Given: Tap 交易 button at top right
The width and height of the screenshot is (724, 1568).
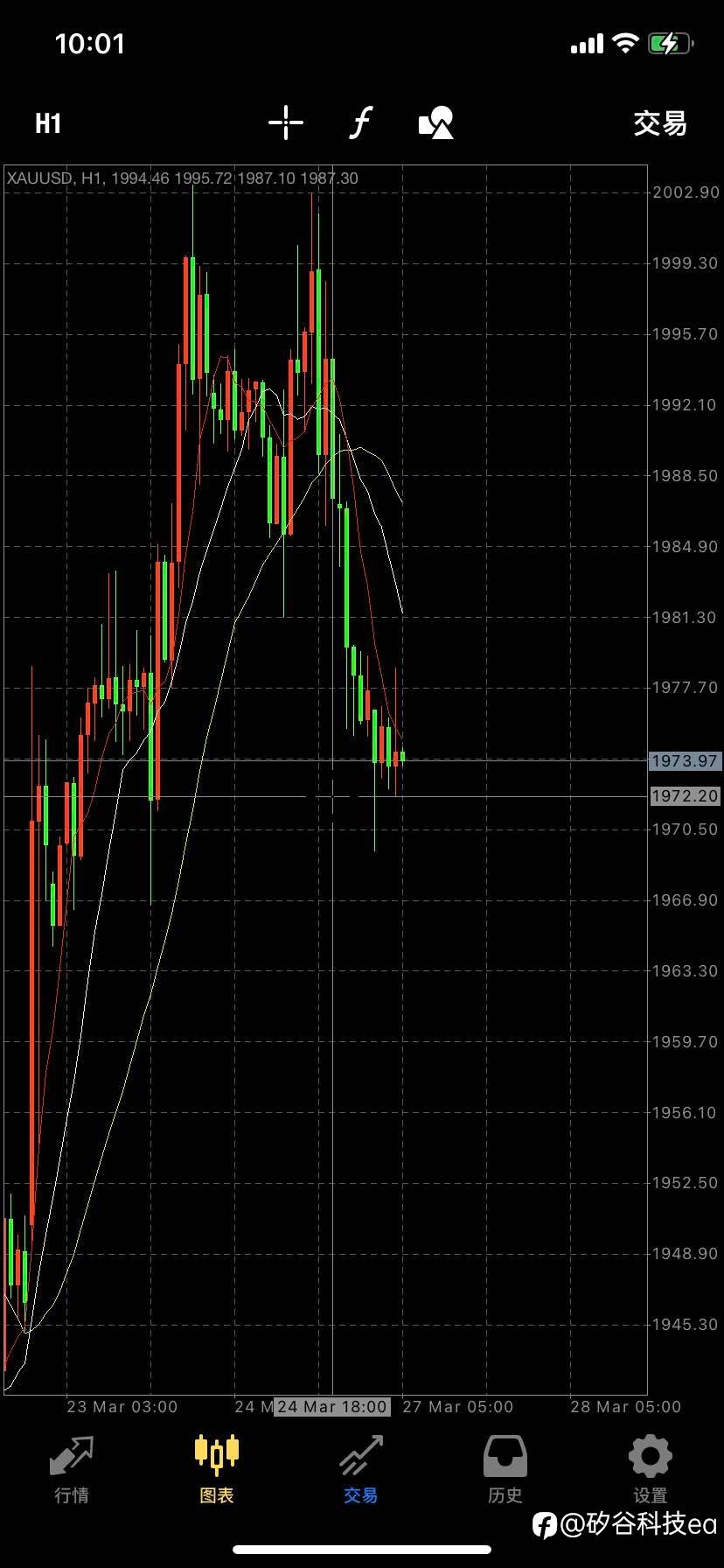Looking at the screenshot, I should tap(660, 123).
